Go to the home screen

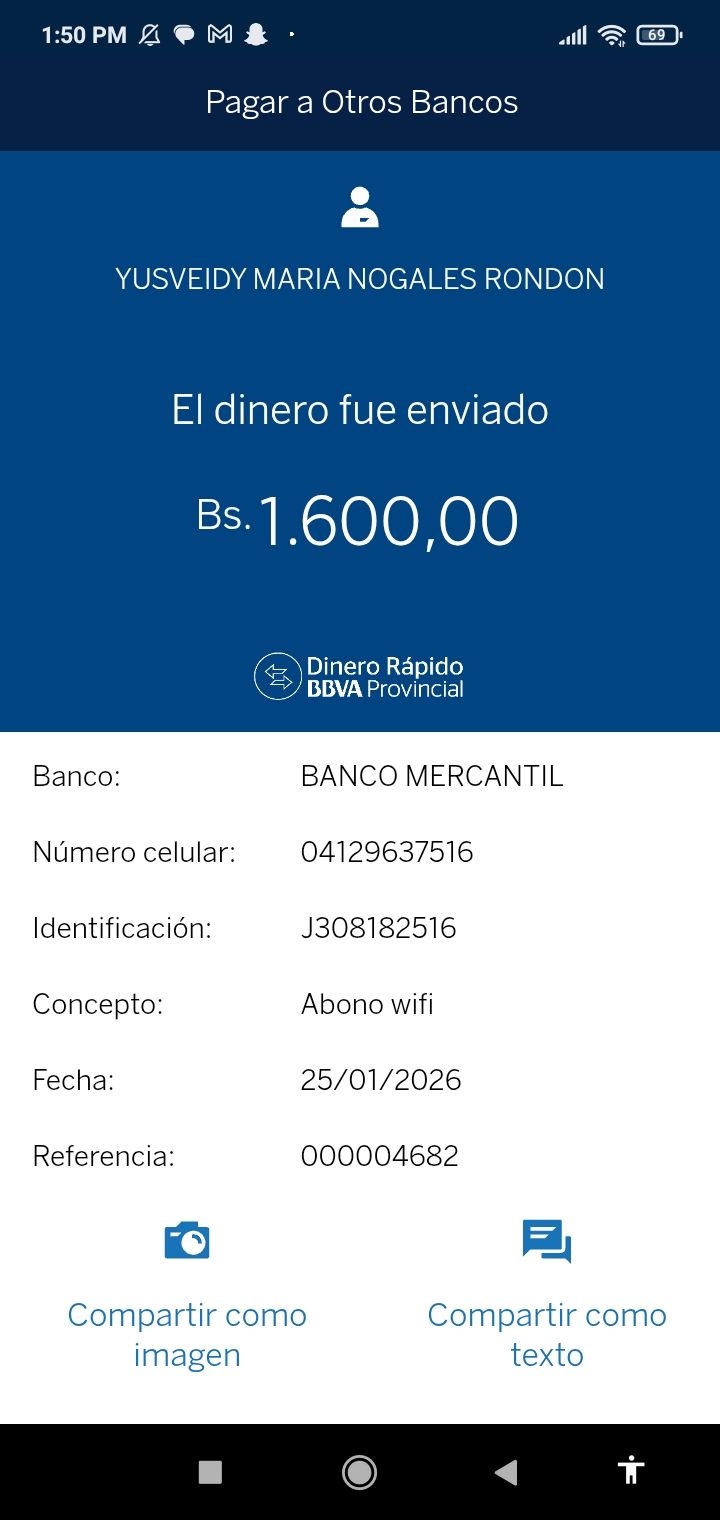(x=359, y=1471)
